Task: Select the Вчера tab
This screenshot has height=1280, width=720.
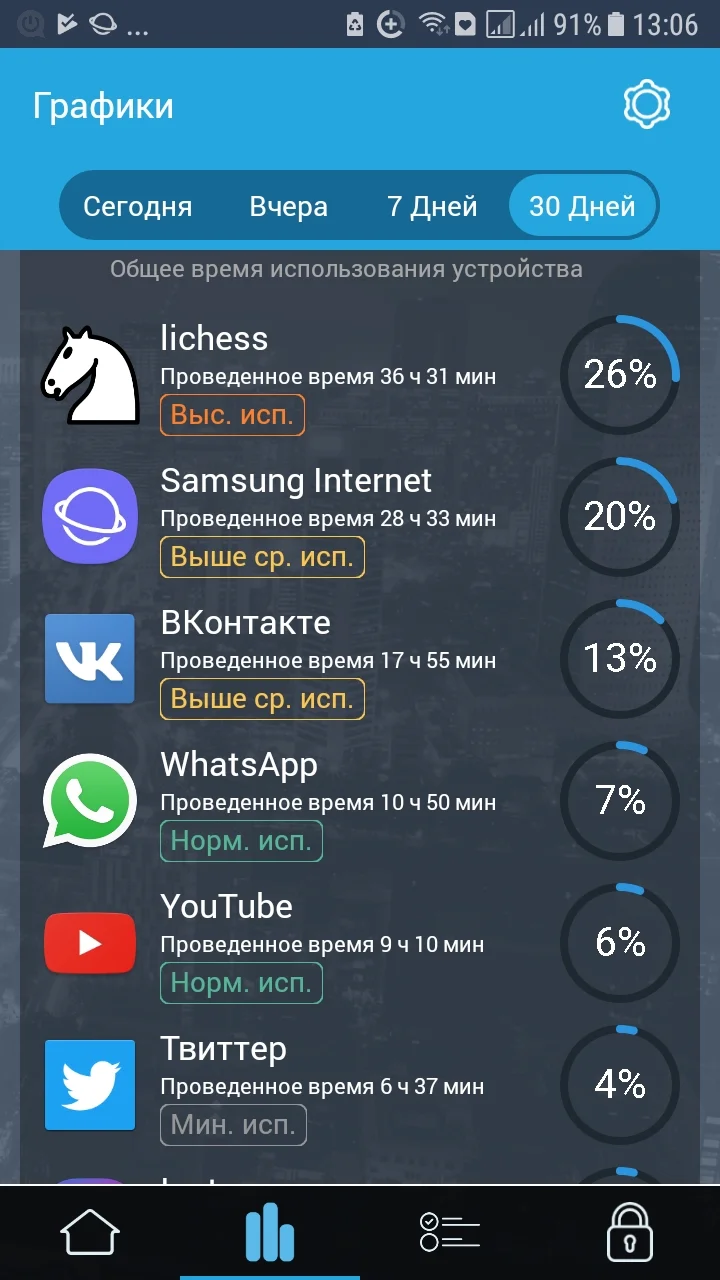Action: click(288, 206)
